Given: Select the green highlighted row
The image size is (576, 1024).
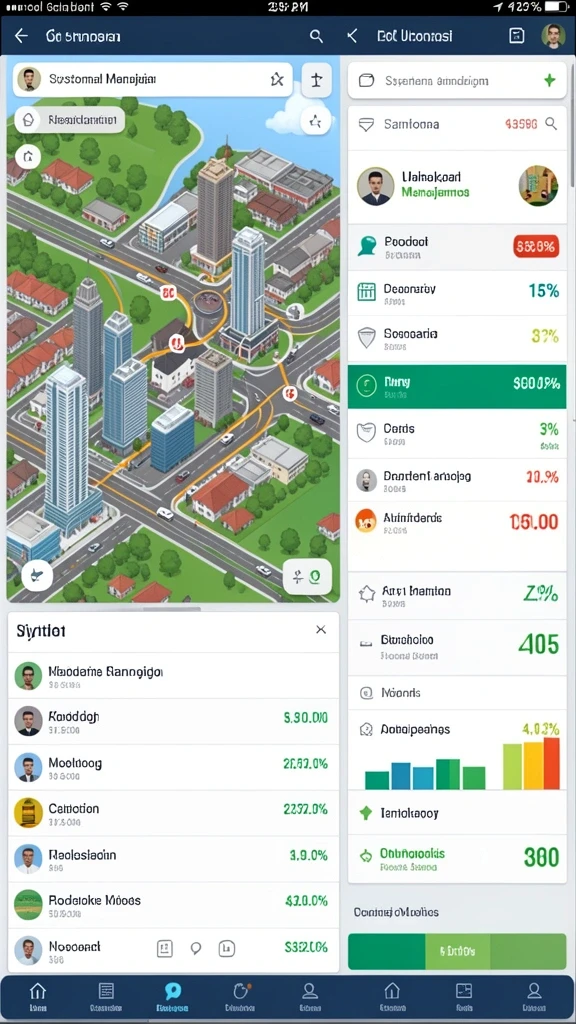Looking at the screenshot, I should click(x=457, y=387).
